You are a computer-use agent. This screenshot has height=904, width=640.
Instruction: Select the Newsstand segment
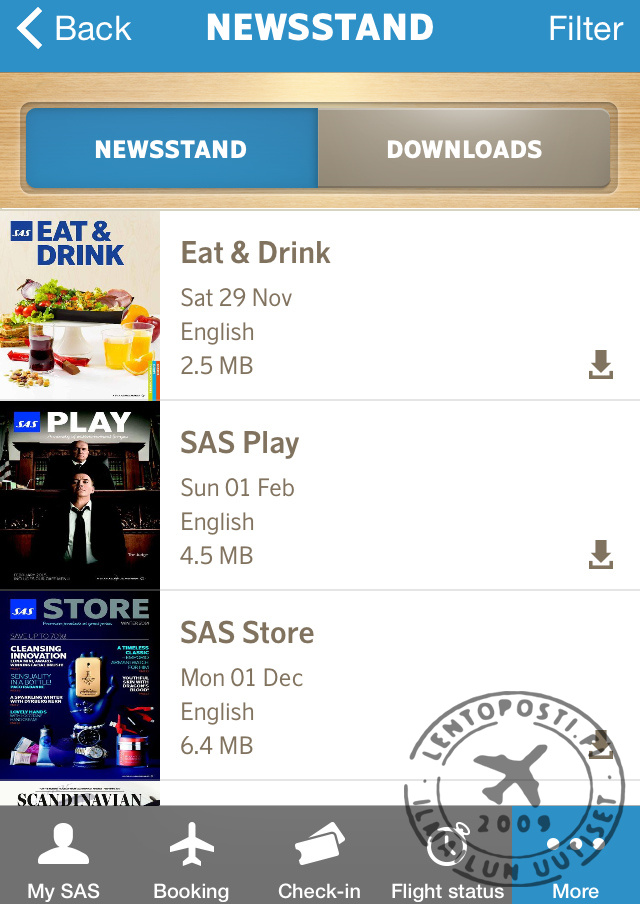171,149
